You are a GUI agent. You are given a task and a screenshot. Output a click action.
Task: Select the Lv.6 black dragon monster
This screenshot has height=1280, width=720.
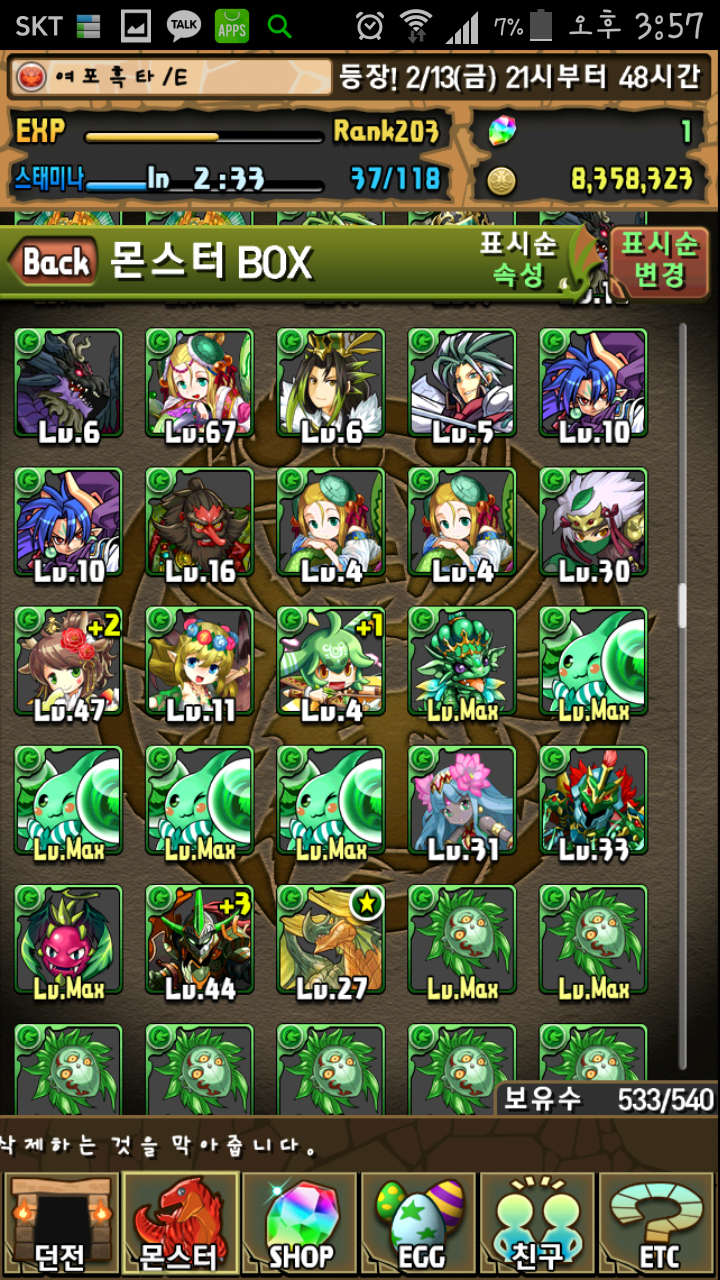coord(68,383)
